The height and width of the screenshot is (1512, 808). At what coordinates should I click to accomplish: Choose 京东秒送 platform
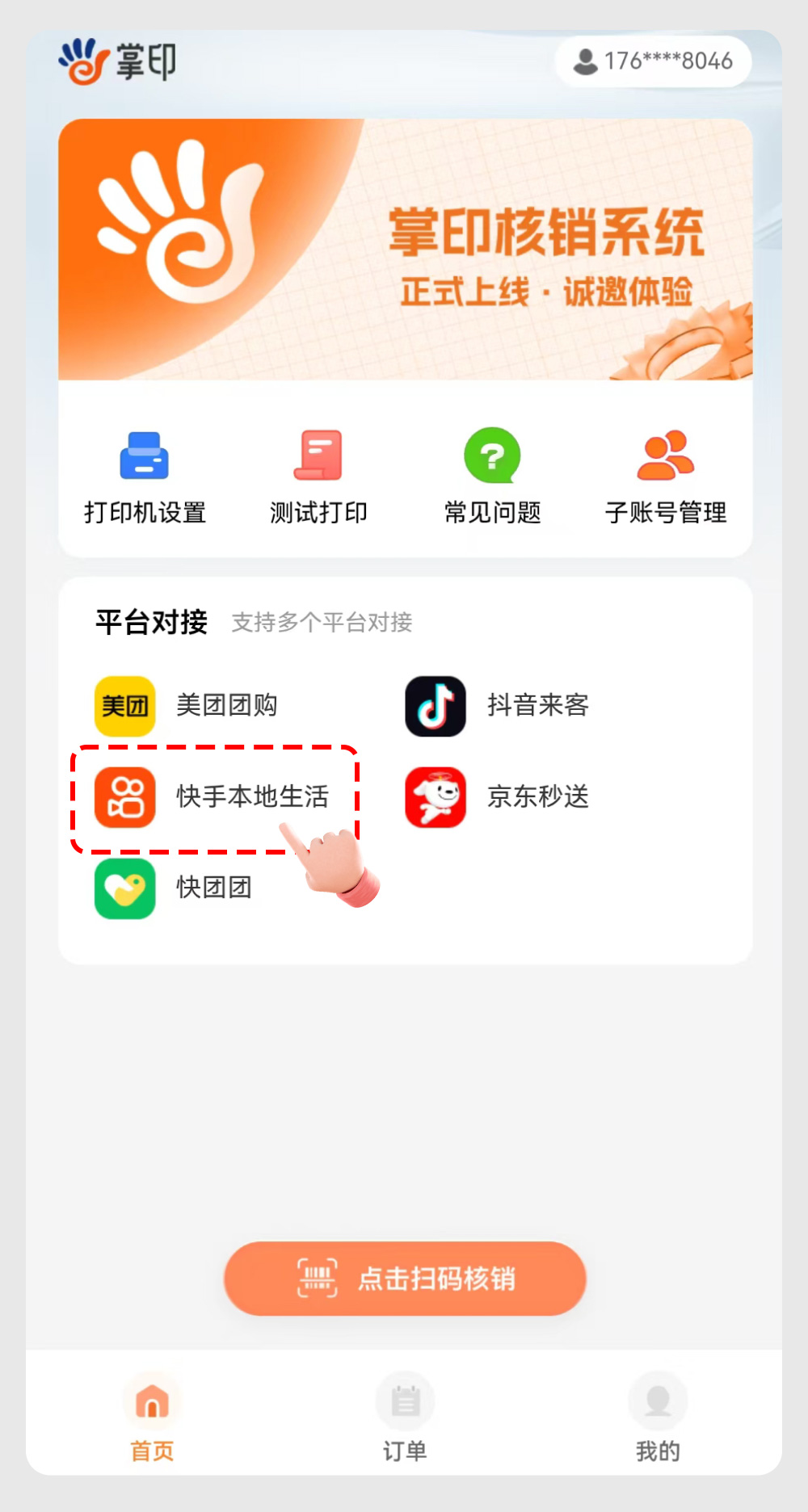pos(498,797)
